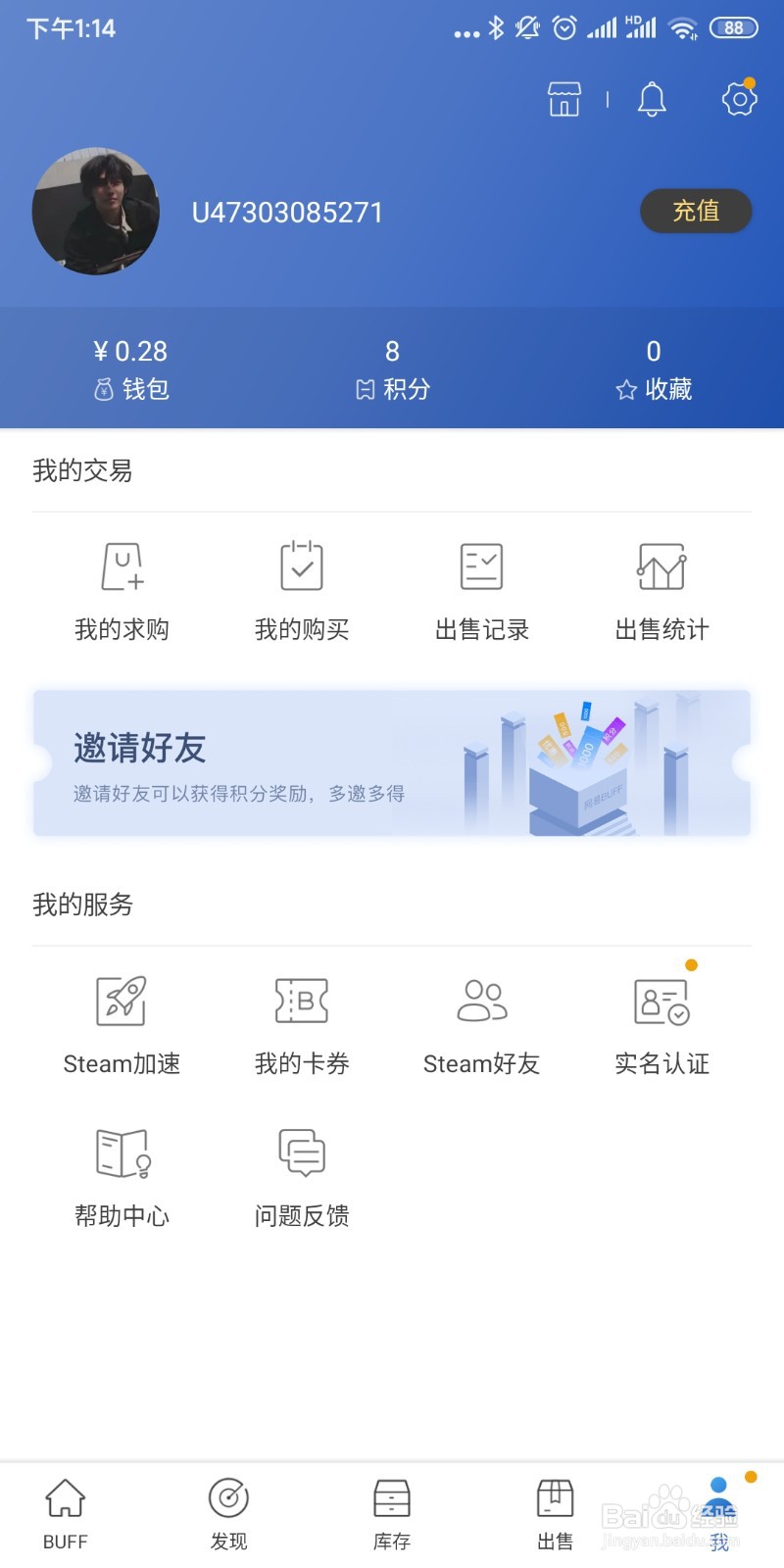View 收藏 favorites
This screenshot has height=1568, width=784.
[654, 369]
